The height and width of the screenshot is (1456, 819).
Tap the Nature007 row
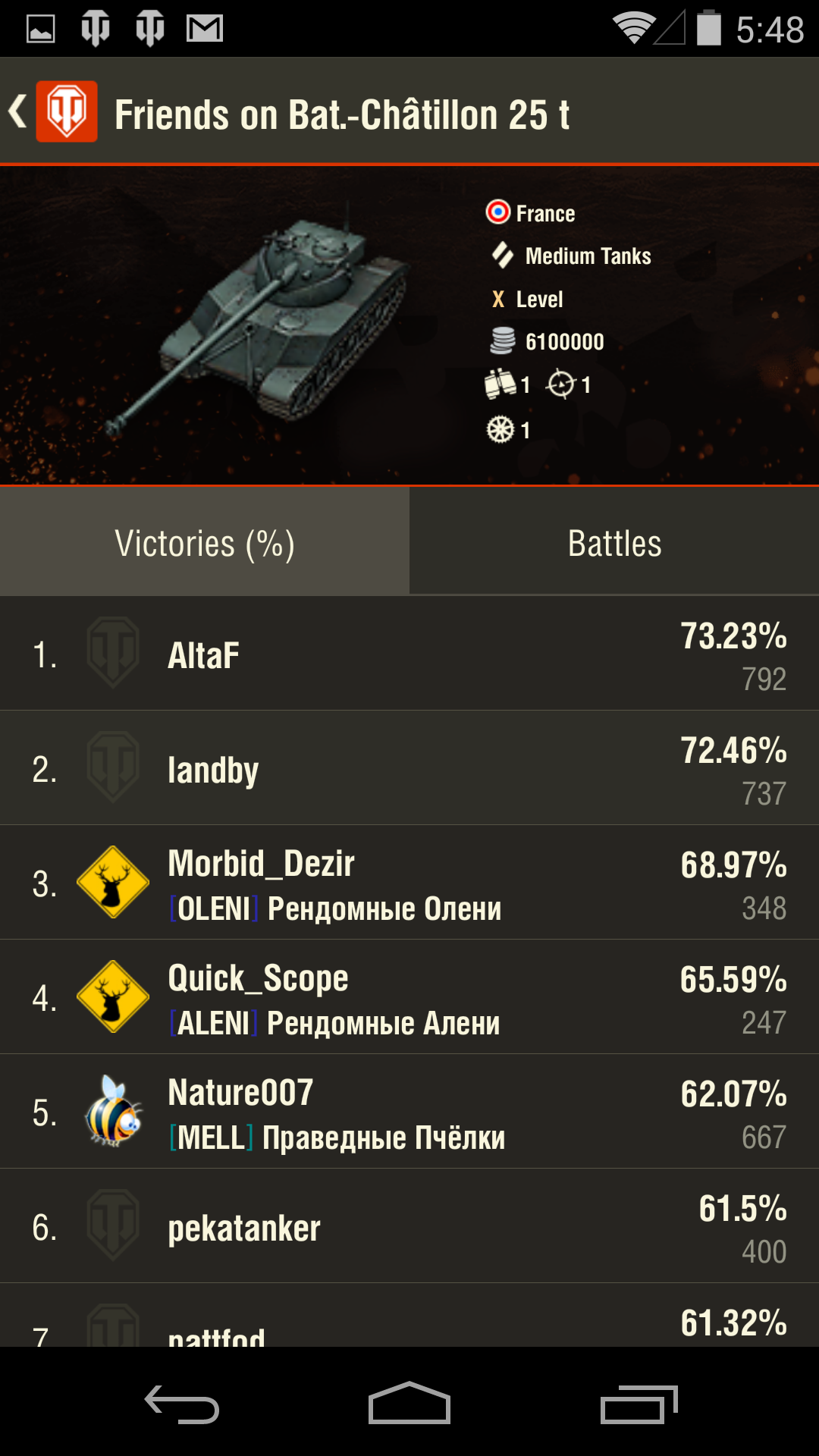(409, 1112)
